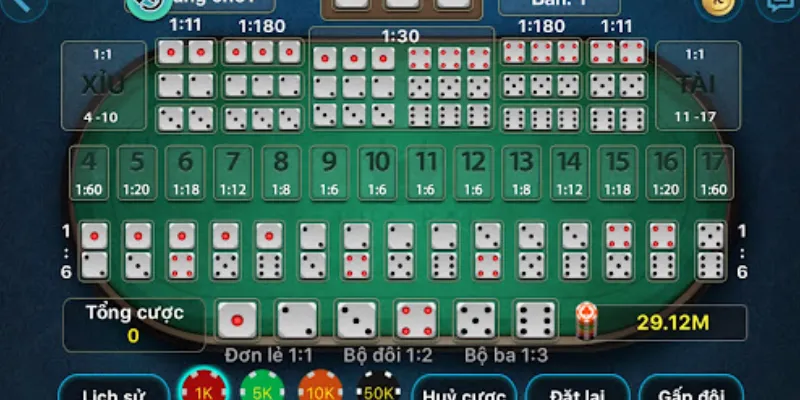Bet on total 7 at 1:12
The height and width of the screenshot is (400, 800).
click(x=233, y=173)
